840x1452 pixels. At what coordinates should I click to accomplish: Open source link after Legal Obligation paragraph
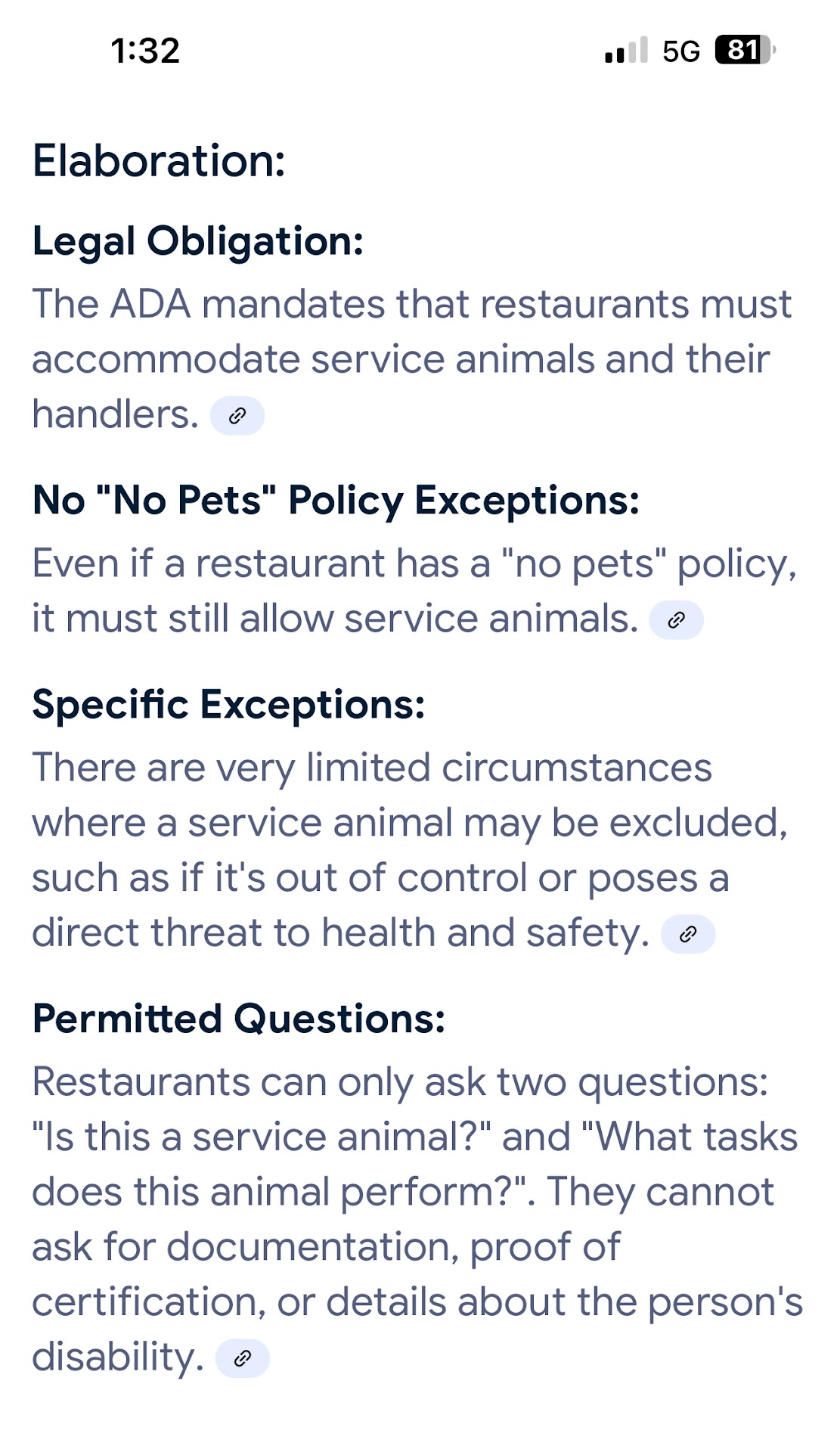[237, 415]
